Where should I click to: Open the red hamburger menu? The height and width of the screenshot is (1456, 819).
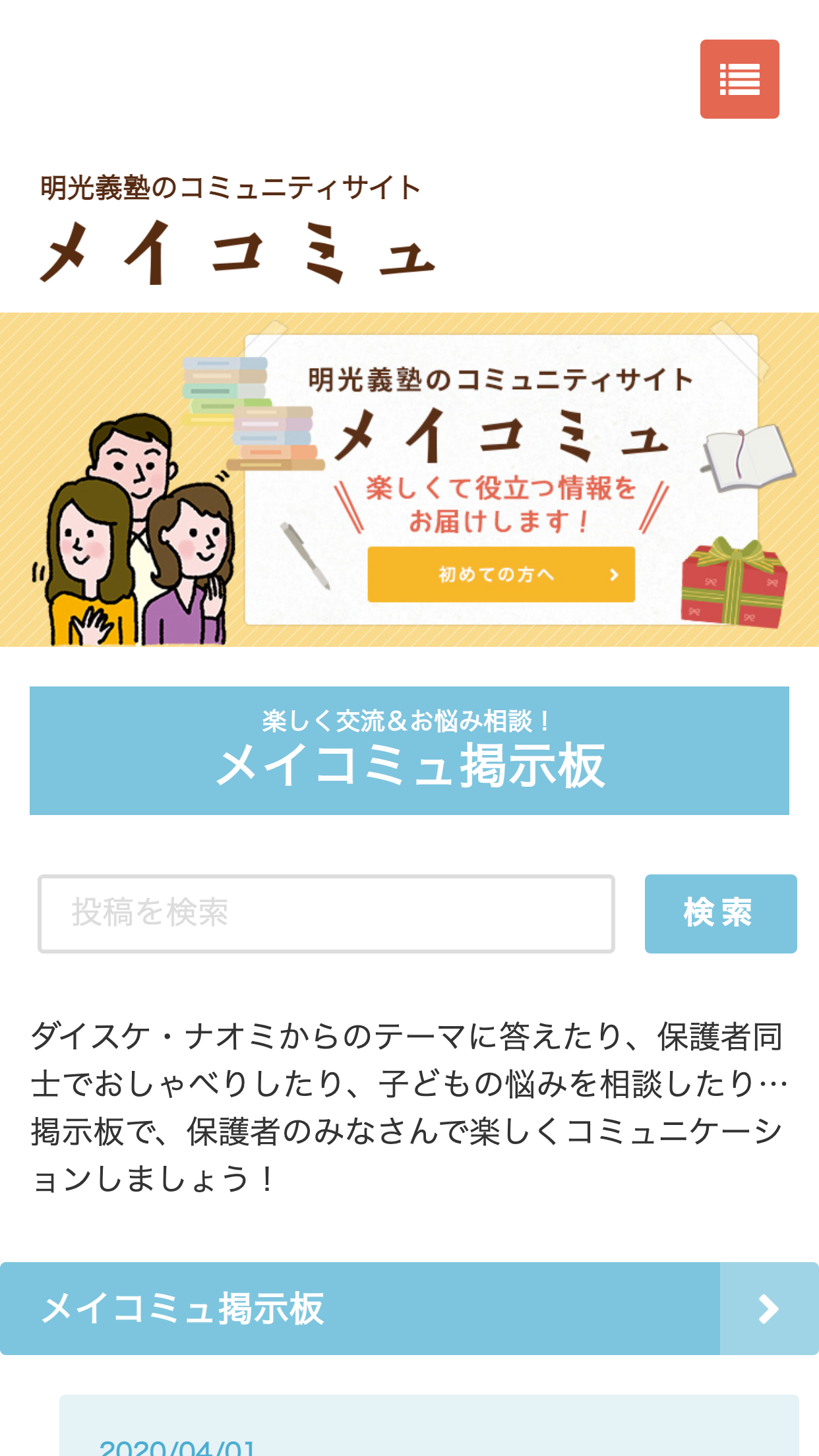click(x=739, y=79)
